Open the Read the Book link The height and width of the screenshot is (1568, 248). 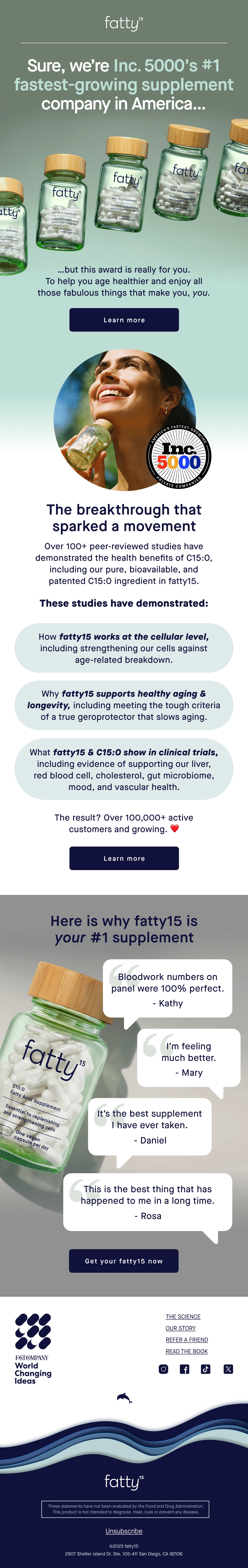point(186,1351)
